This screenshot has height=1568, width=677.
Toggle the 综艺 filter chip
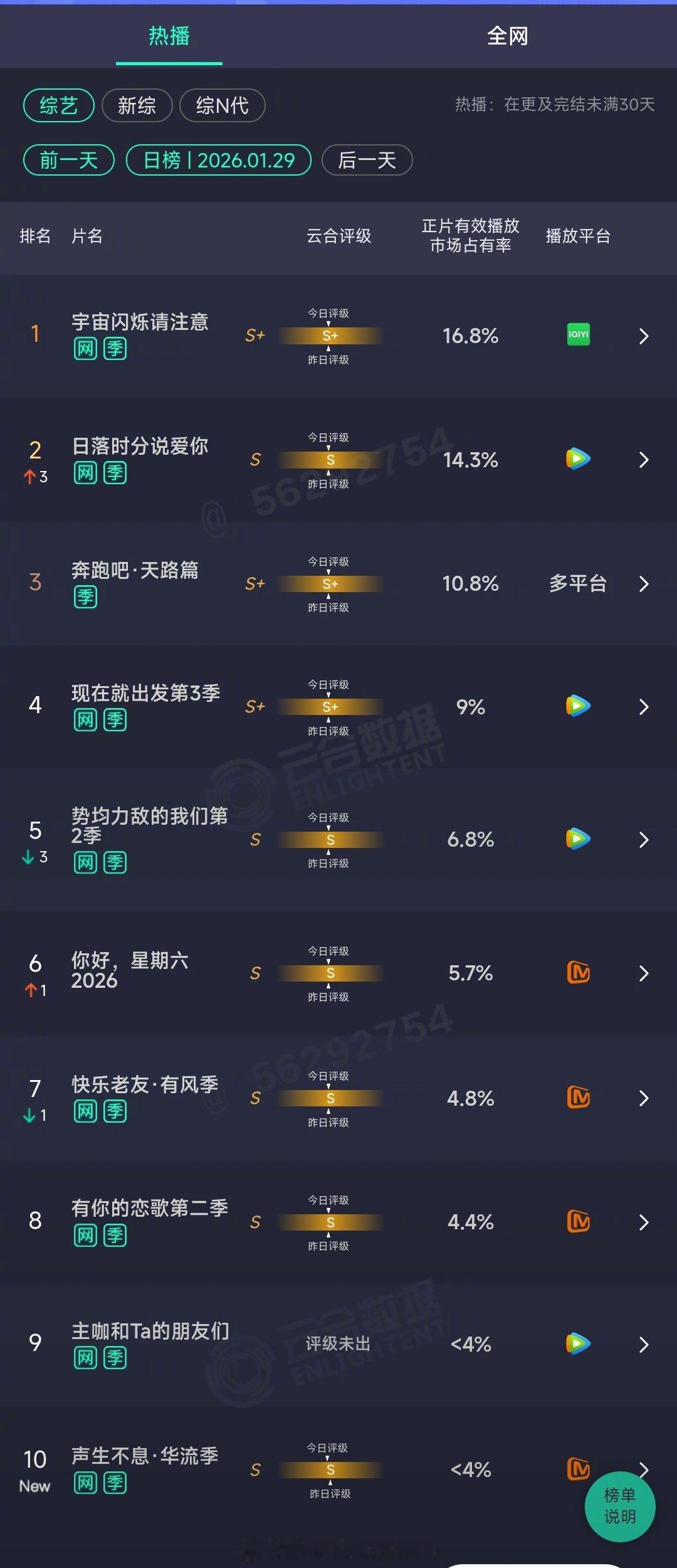58,105
